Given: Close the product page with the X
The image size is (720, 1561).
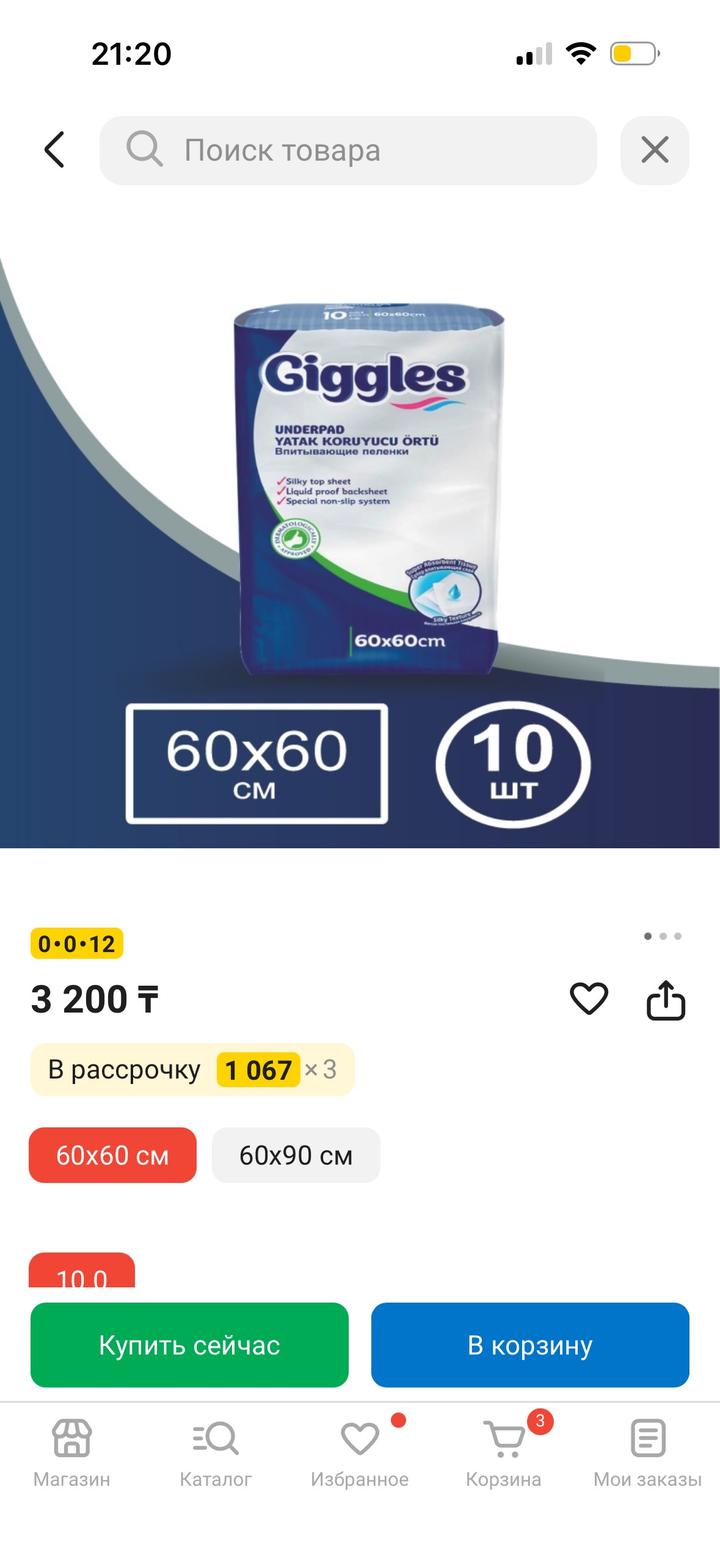Looking at the screenshot, I should tap(654, 150).
